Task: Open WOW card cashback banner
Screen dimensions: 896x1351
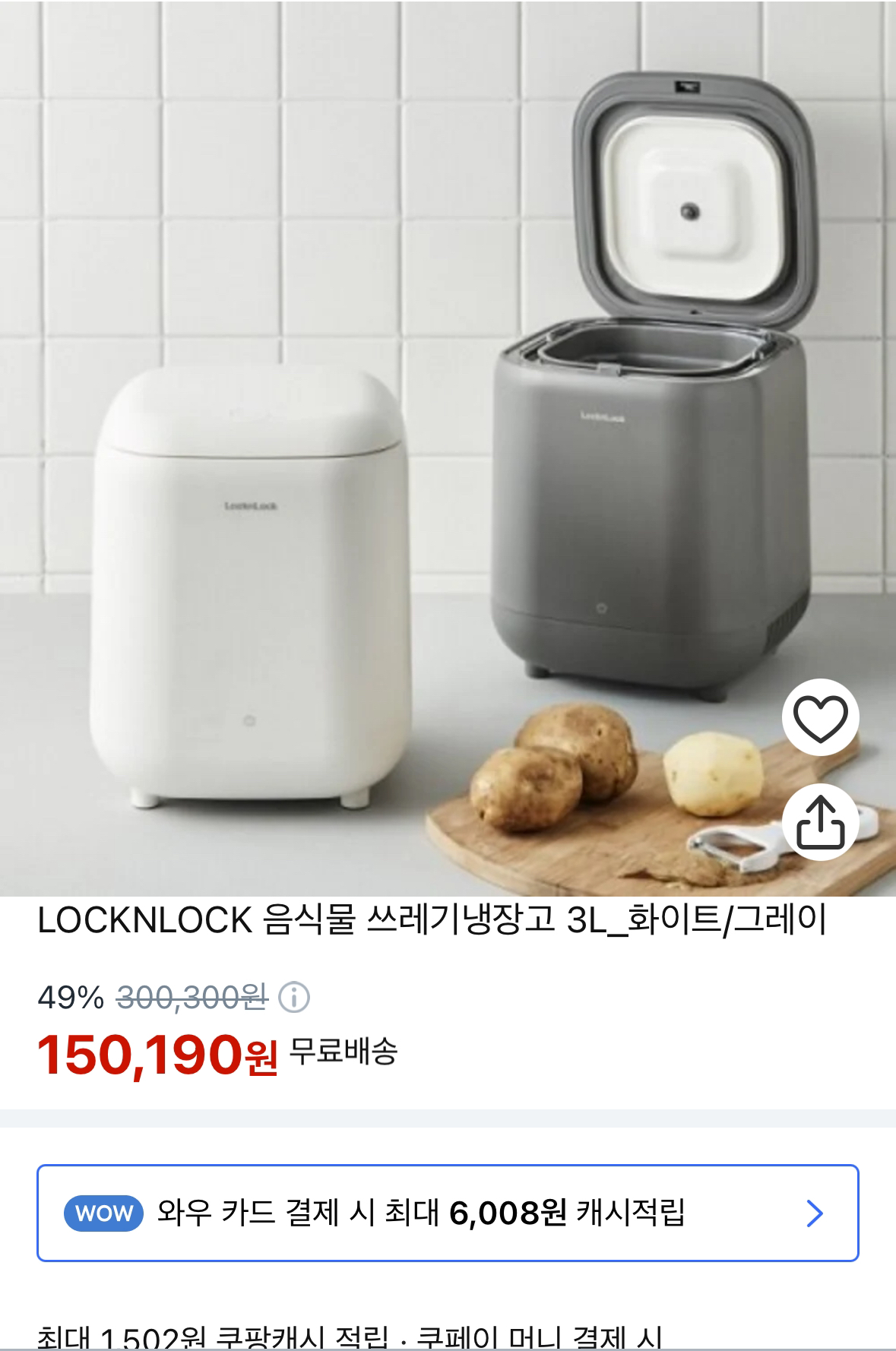Action: pyautogui.click(x=448, y=1213)
